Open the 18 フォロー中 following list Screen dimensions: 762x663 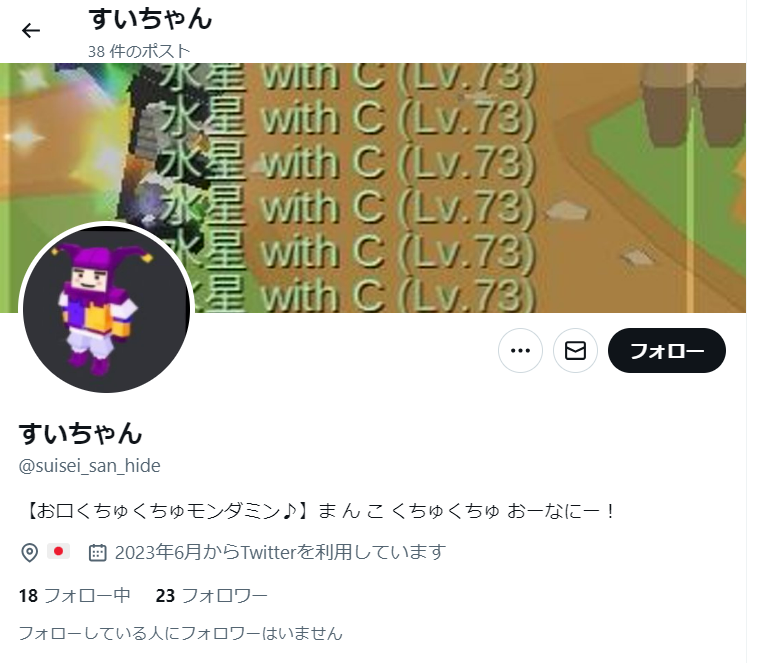click(74, 596)
